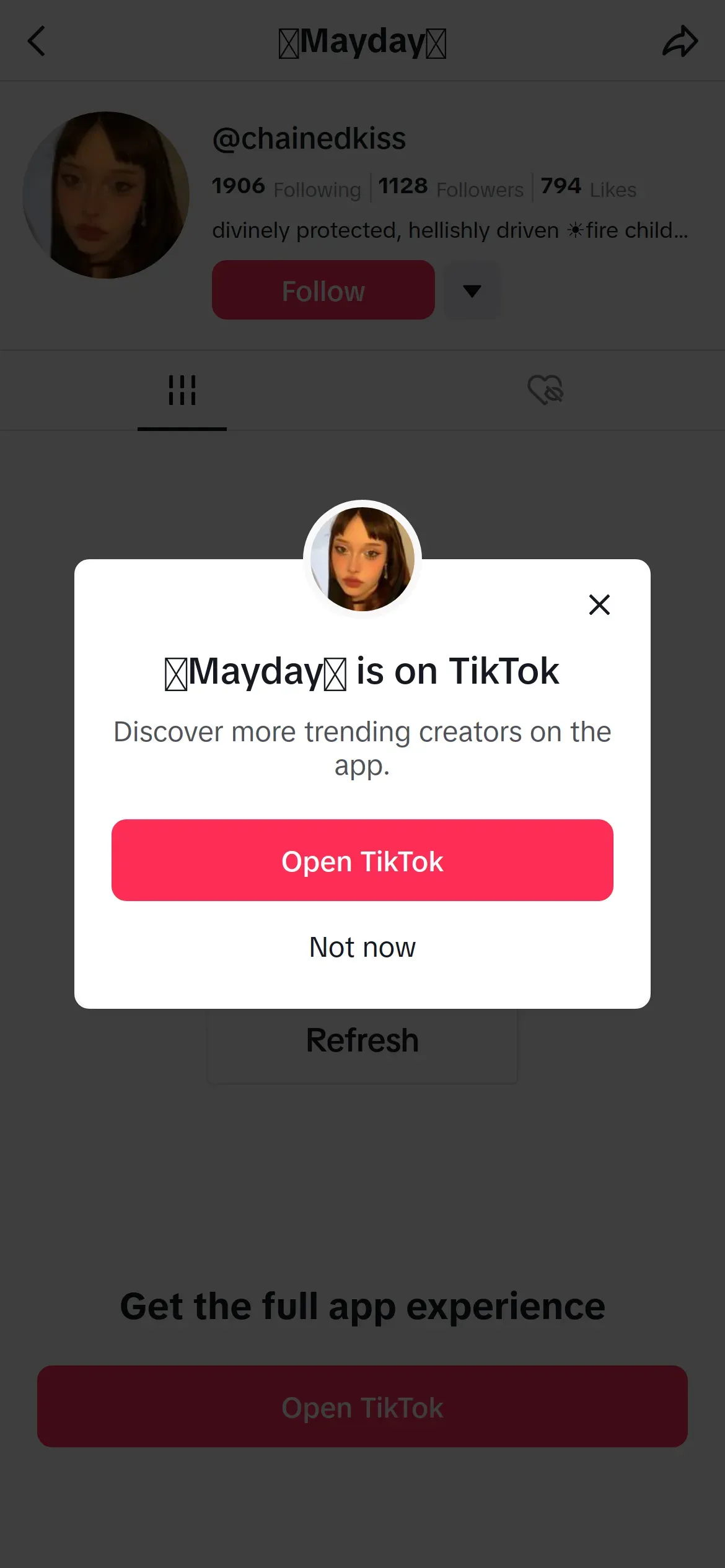
Task: Switch to the liked videos tab
Action: 545,390
